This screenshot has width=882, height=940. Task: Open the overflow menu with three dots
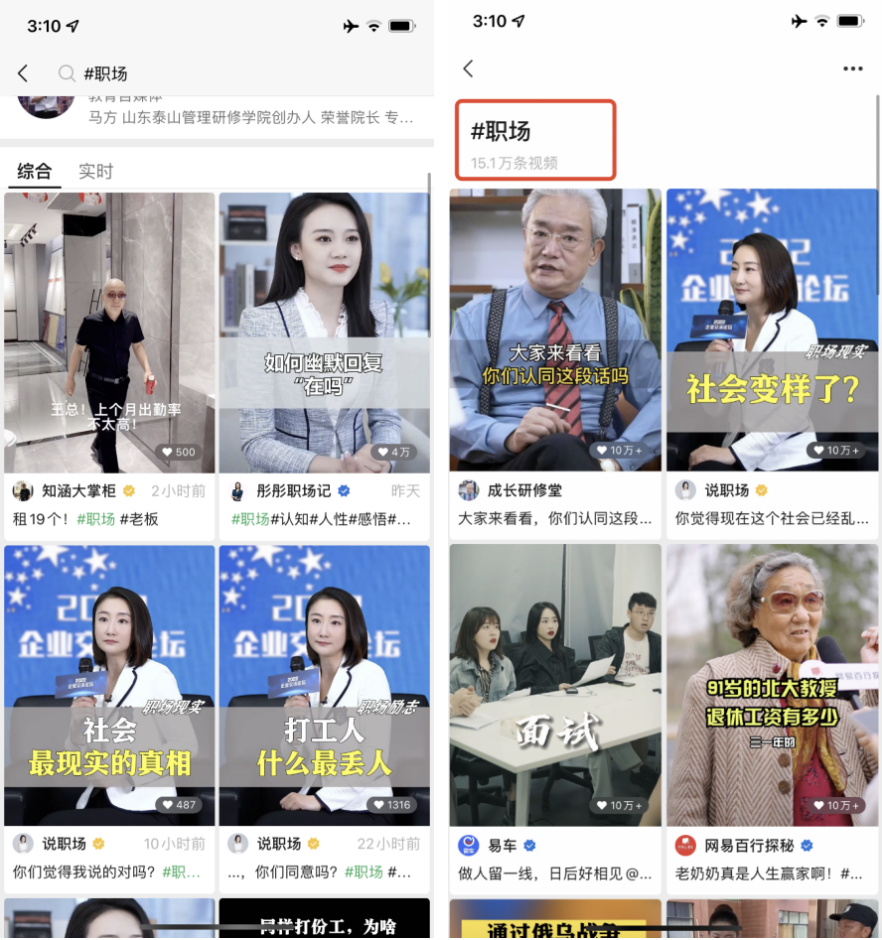(x=852, y=69)
